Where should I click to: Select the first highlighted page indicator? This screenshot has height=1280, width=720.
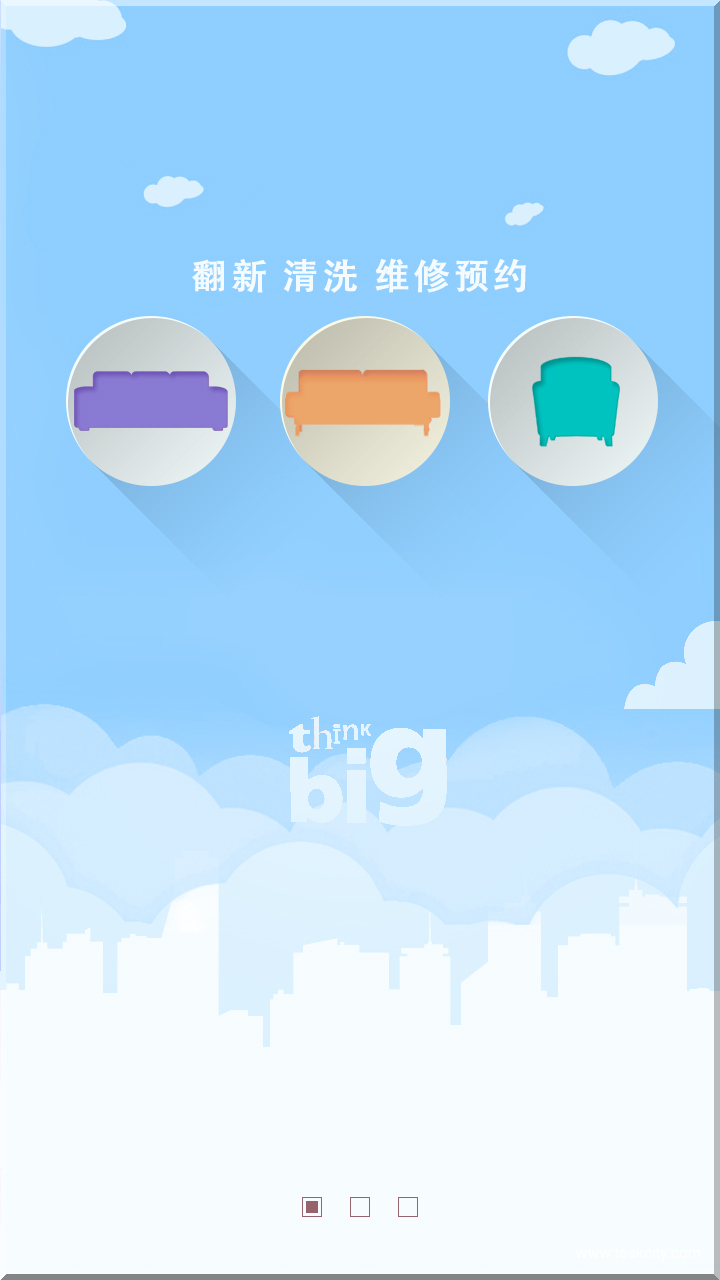point(312,1207)
